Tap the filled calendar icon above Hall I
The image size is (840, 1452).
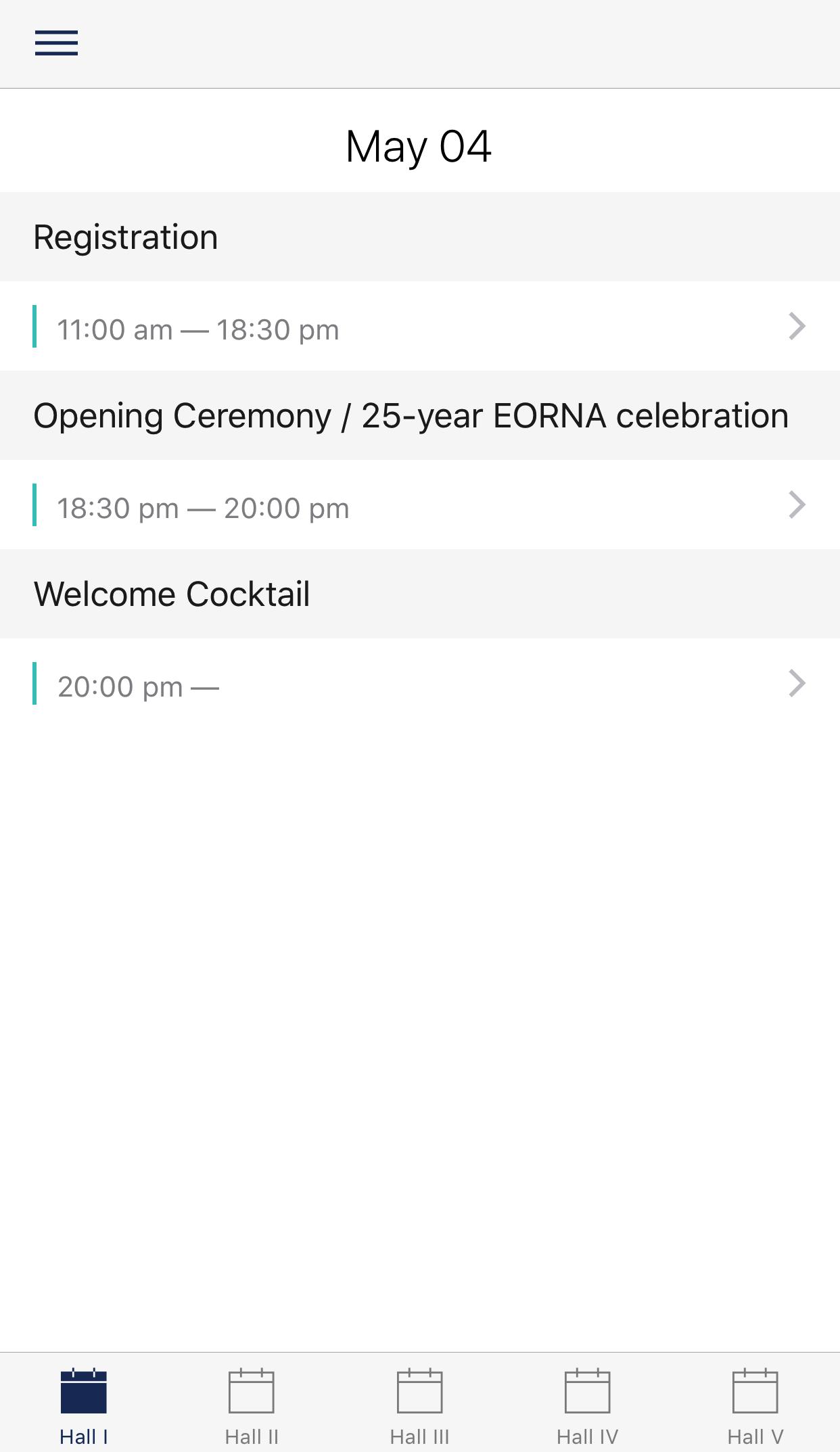tap(84, 1389)
